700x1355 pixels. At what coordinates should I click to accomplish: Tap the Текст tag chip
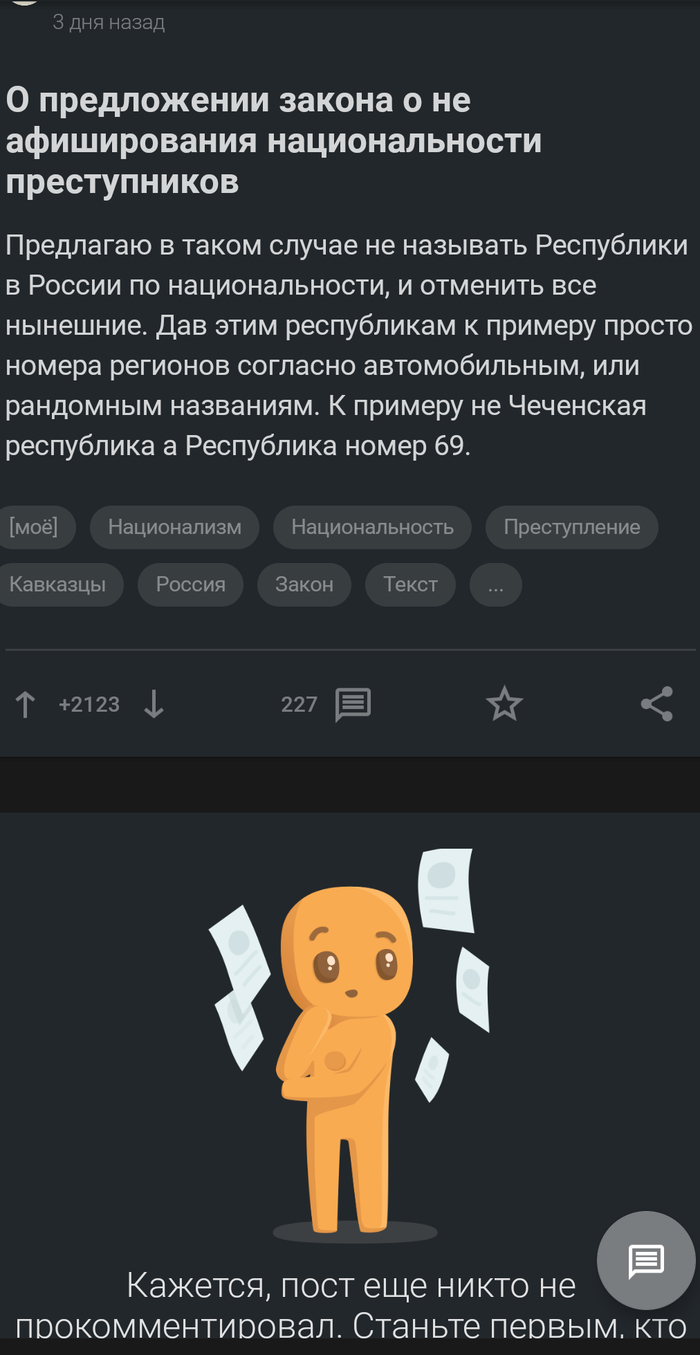tap(410, 585)
